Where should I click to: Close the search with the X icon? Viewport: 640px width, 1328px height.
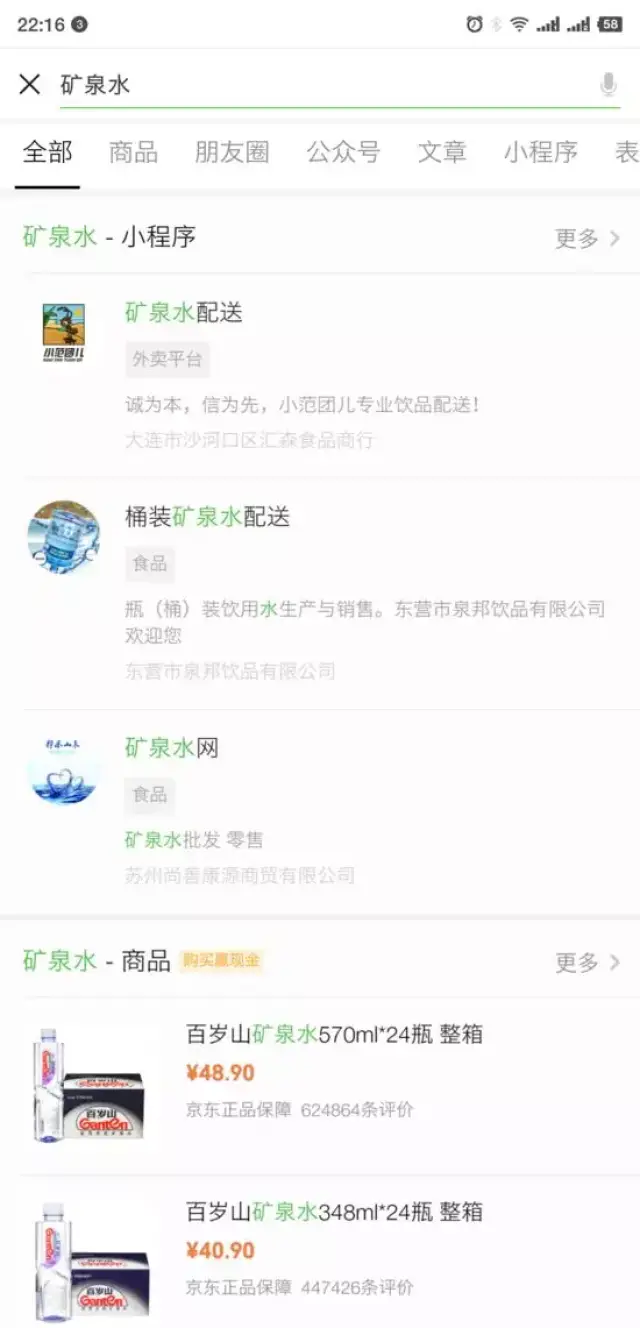(x=30, y=85)
